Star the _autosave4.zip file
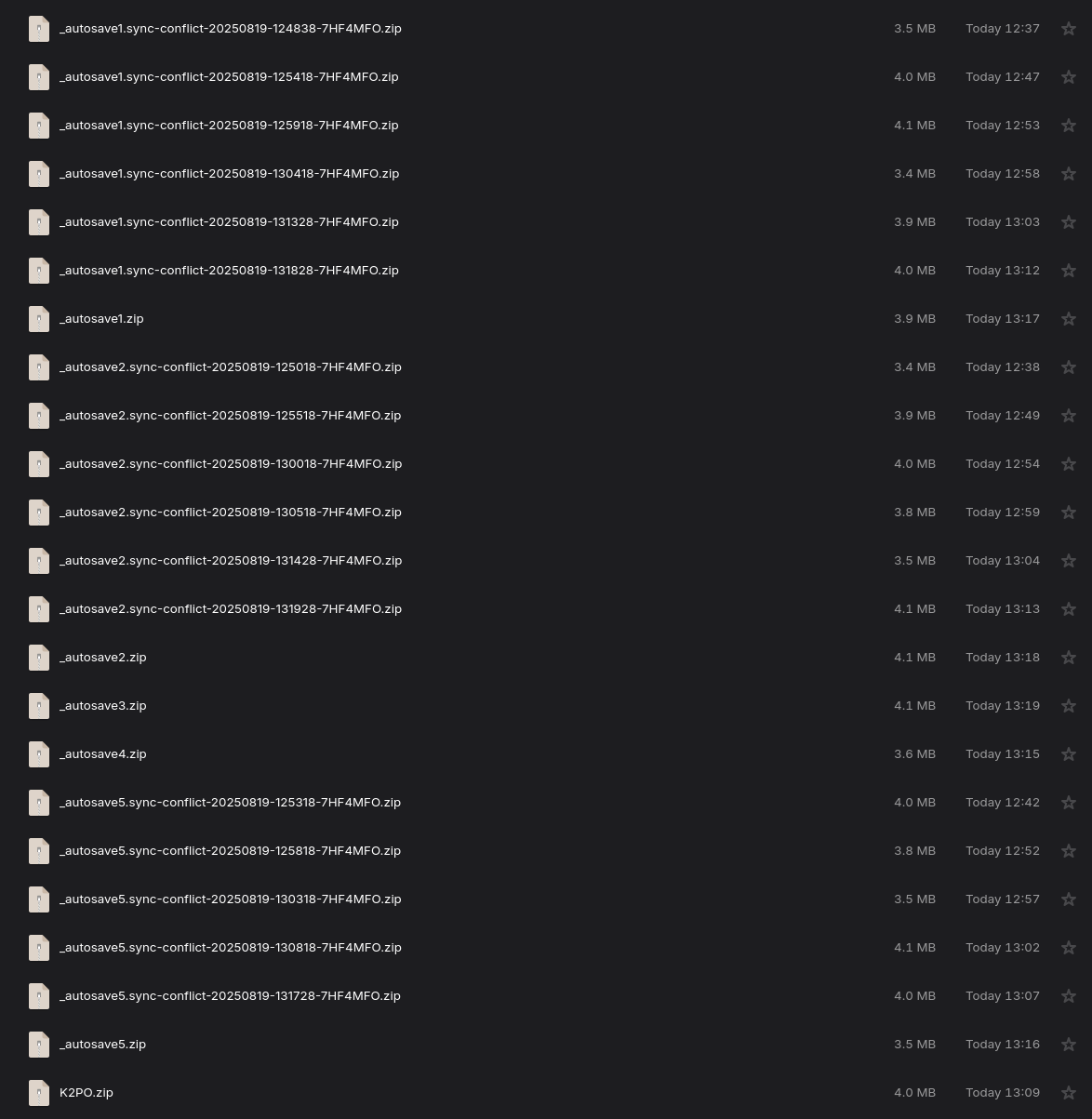1092x1119 pixels. [x=1069, y=754]
